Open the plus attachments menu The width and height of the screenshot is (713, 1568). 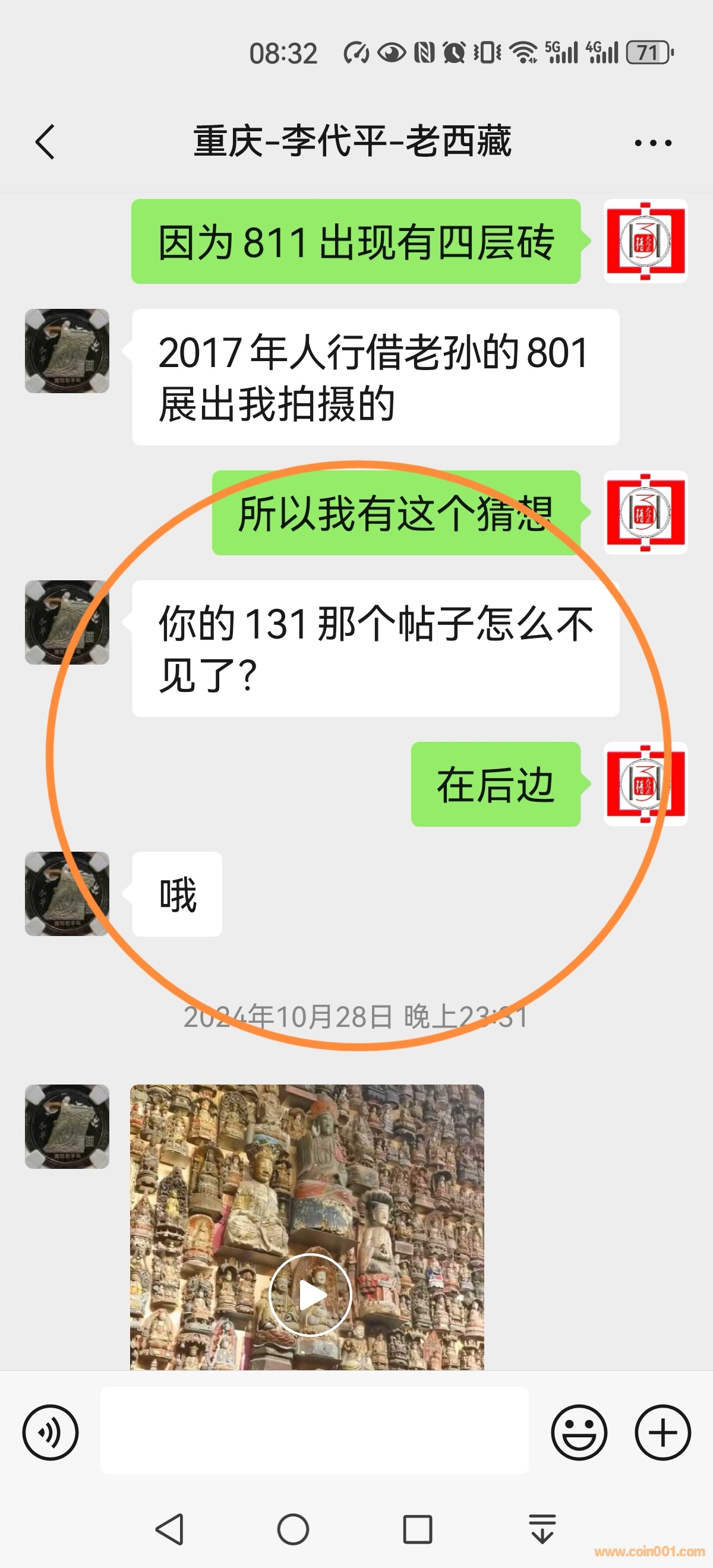662,1432
